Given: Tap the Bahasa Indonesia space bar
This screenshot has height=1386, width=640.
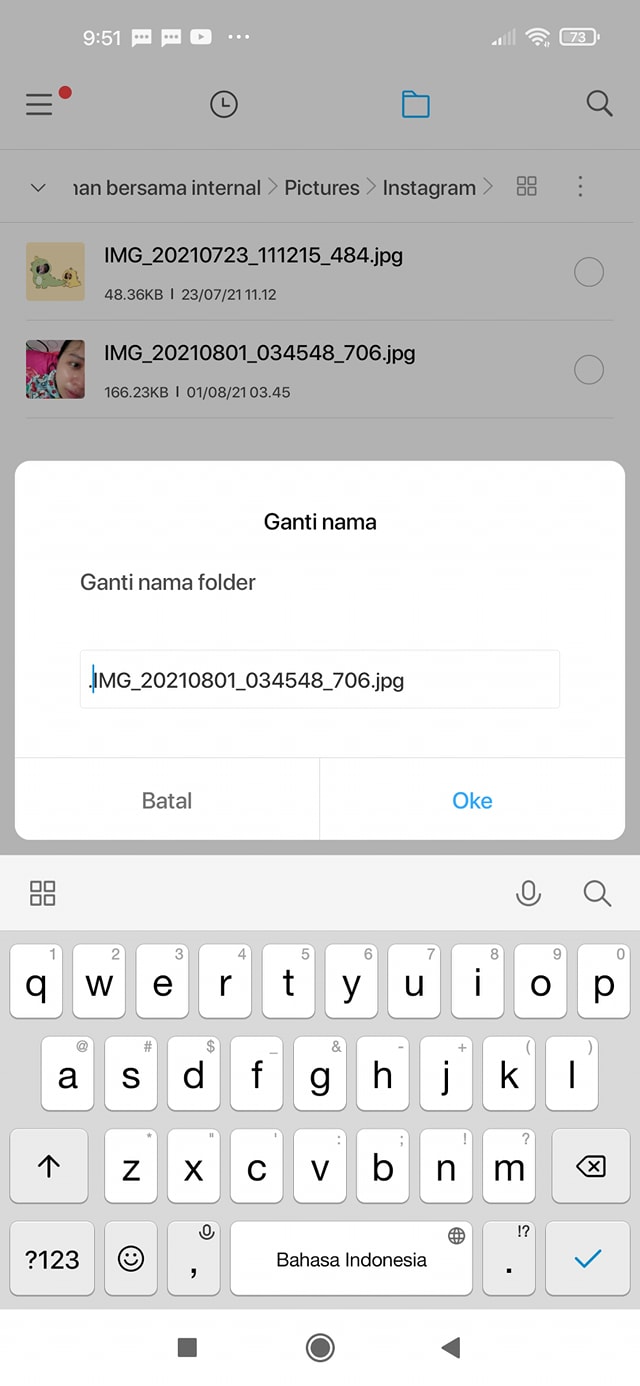Looking at the screenshot, I should 351,1259.
